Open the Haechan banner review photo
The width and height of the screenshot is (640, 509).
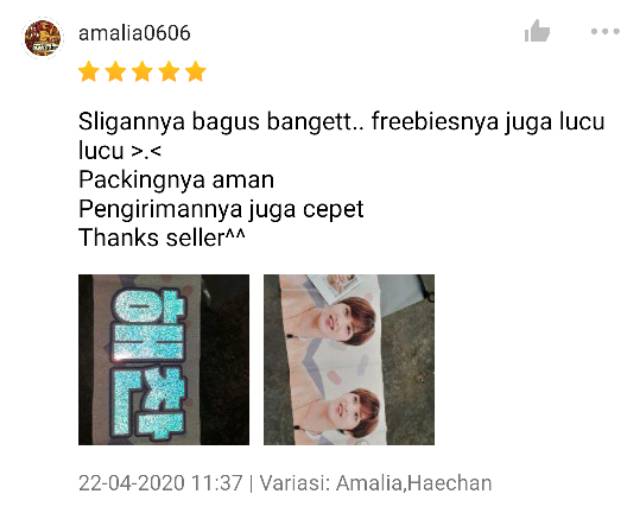coord(349,360)
